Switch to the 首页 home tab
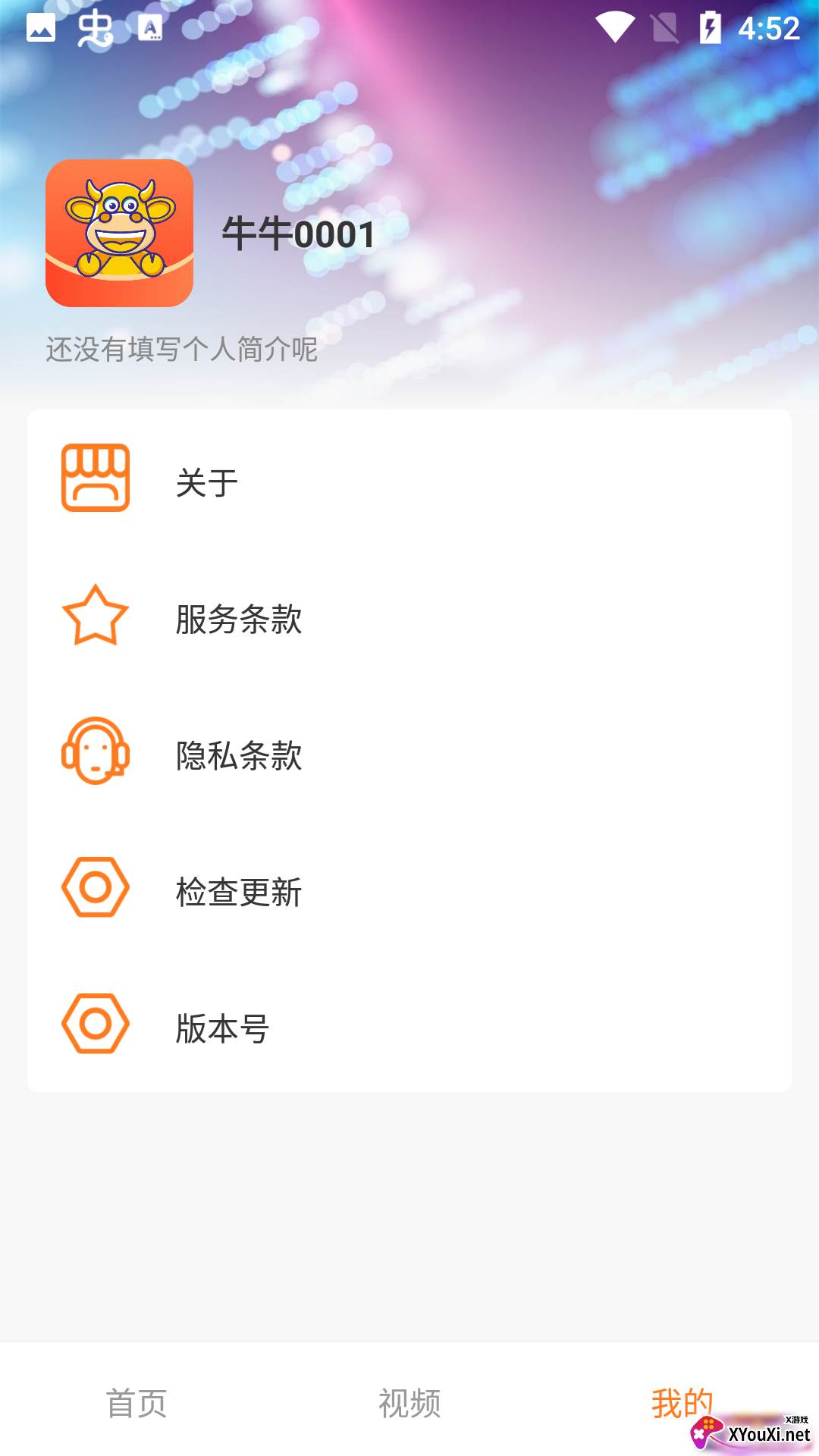 (136, 1401)
